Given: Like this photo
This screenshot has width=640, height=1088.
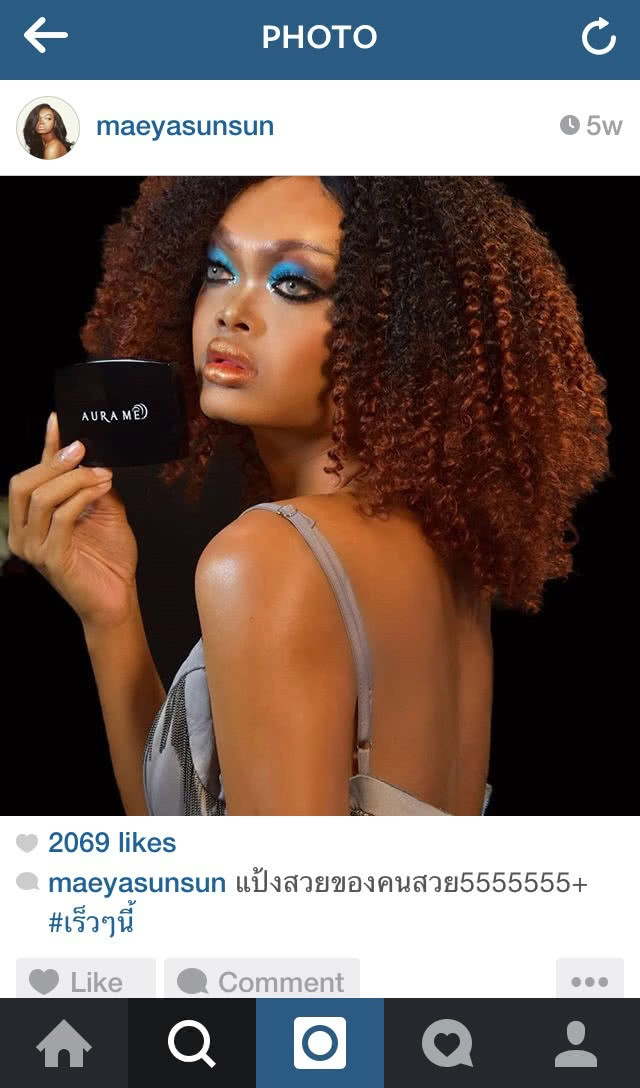Looking at the screenshot, I should tap(85, 980).
